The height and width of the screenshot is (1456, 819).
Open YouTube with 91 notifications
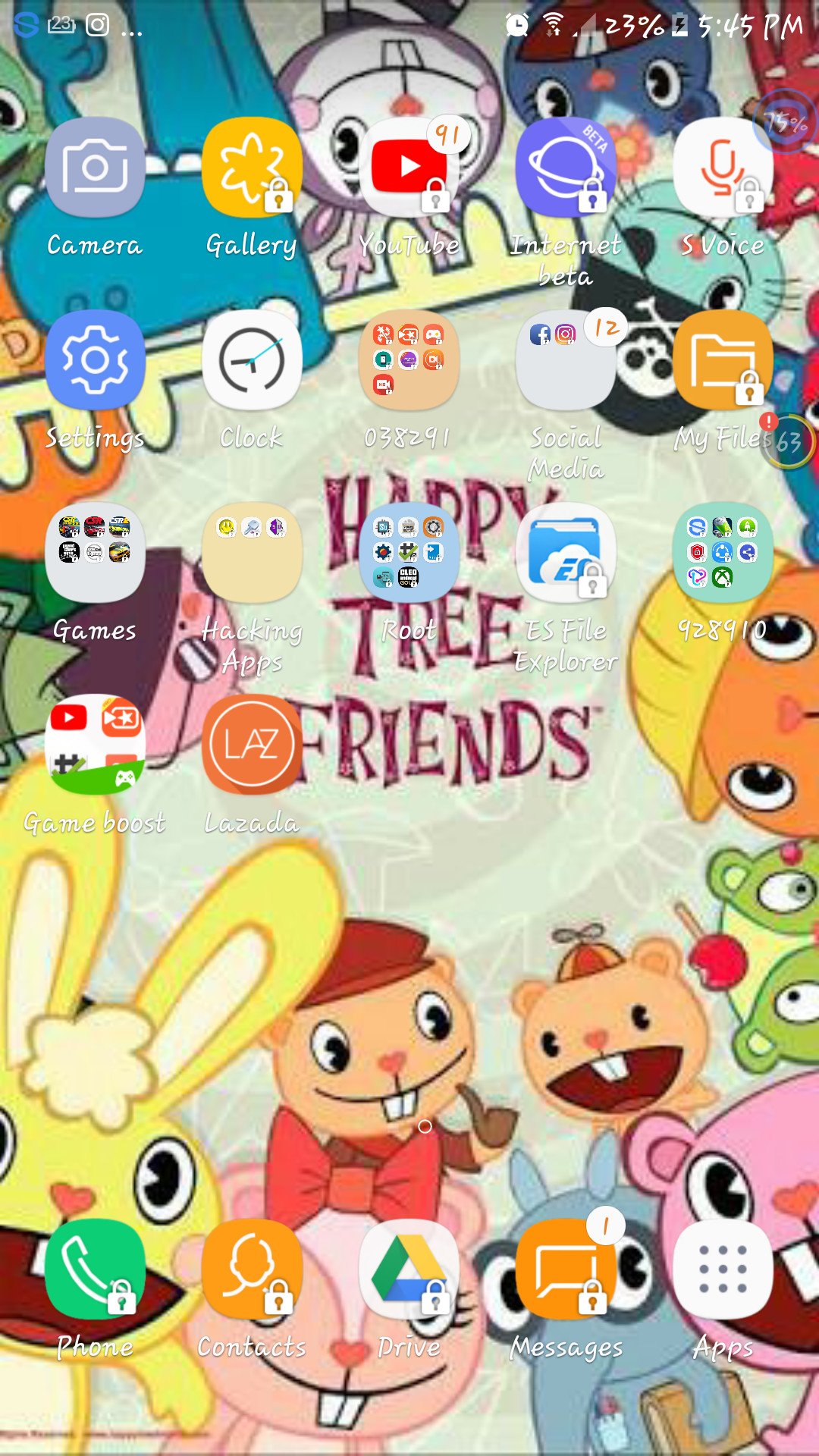[409, 168]
